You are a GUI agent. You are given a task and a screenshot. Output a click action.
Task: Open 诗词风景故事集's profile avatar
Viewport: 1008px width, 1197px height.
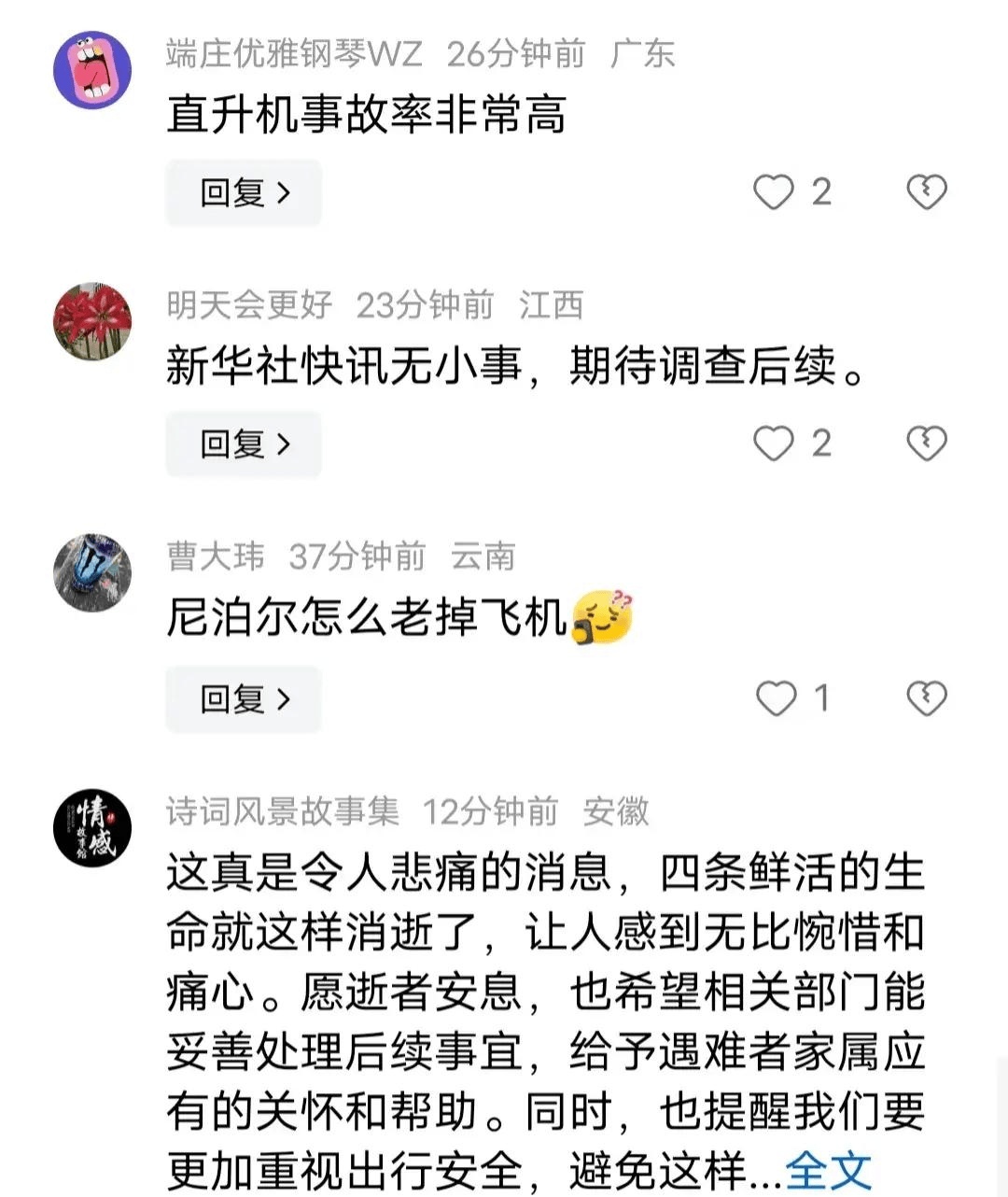[92, 827]
